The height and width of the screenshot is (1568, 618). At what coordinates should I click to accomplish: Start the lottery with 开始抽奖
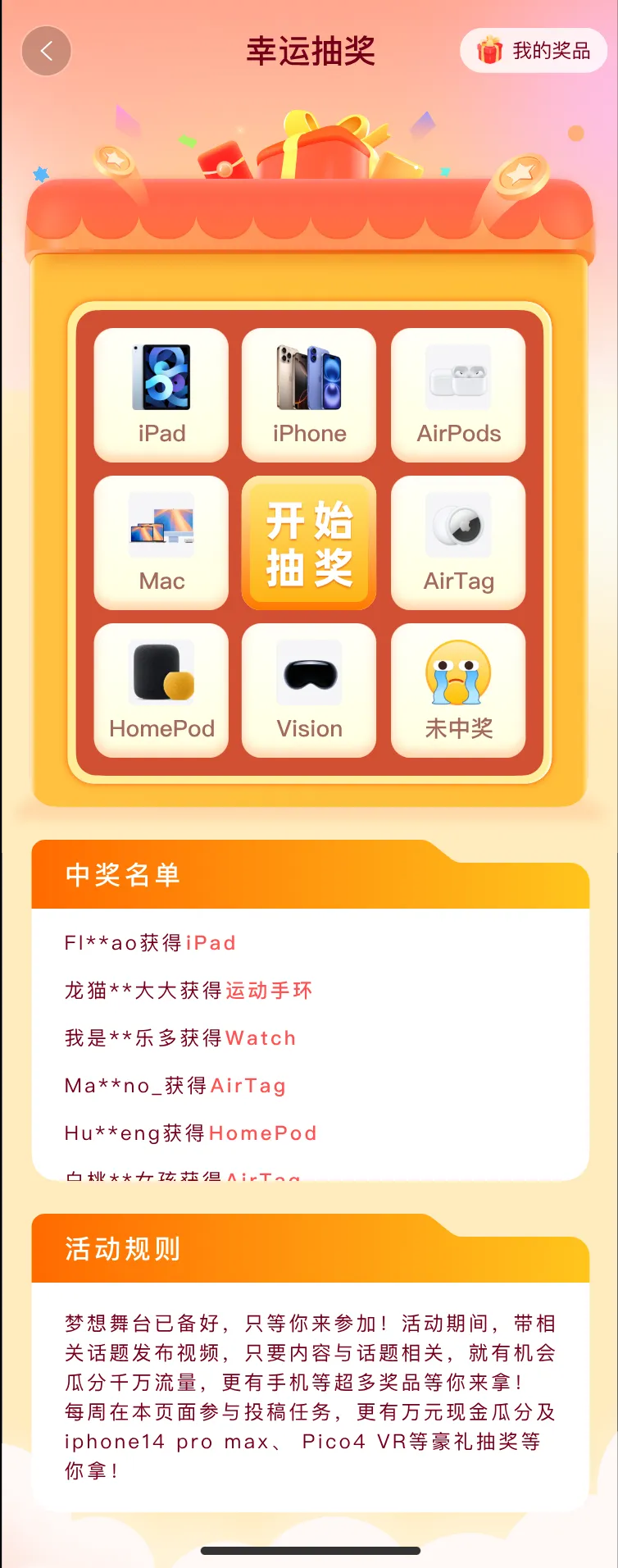[x=309, y=543]
